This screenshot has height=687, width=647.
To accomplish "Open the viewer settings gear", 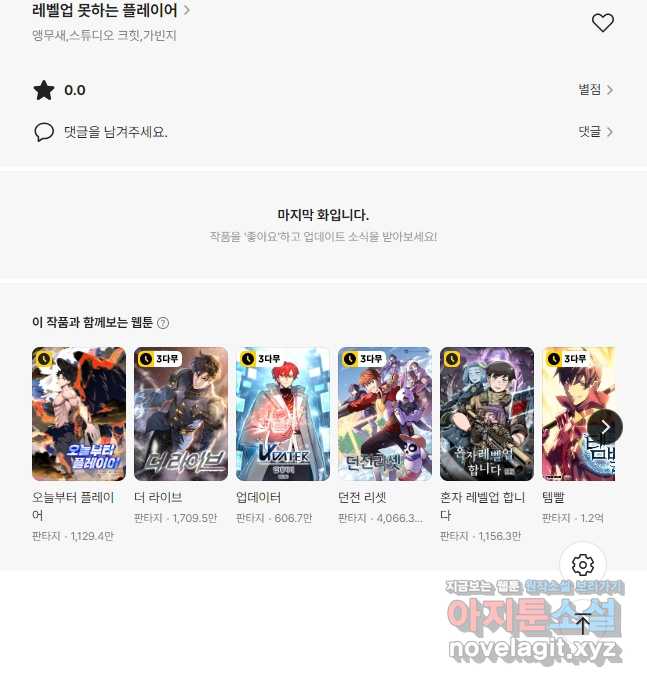I will pyautogui.click(x=583, y=565).
